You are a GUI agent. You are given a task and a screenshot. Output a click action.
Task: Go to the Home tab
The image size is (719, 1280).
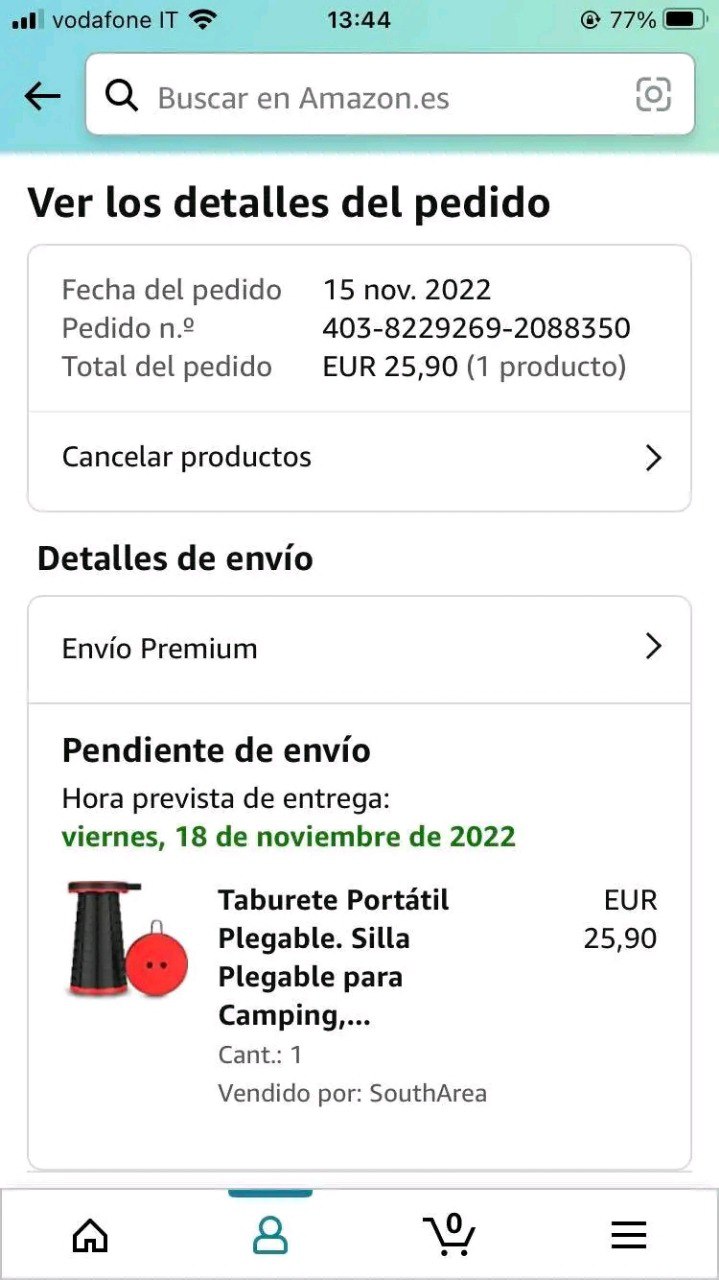pos(90,1236)
